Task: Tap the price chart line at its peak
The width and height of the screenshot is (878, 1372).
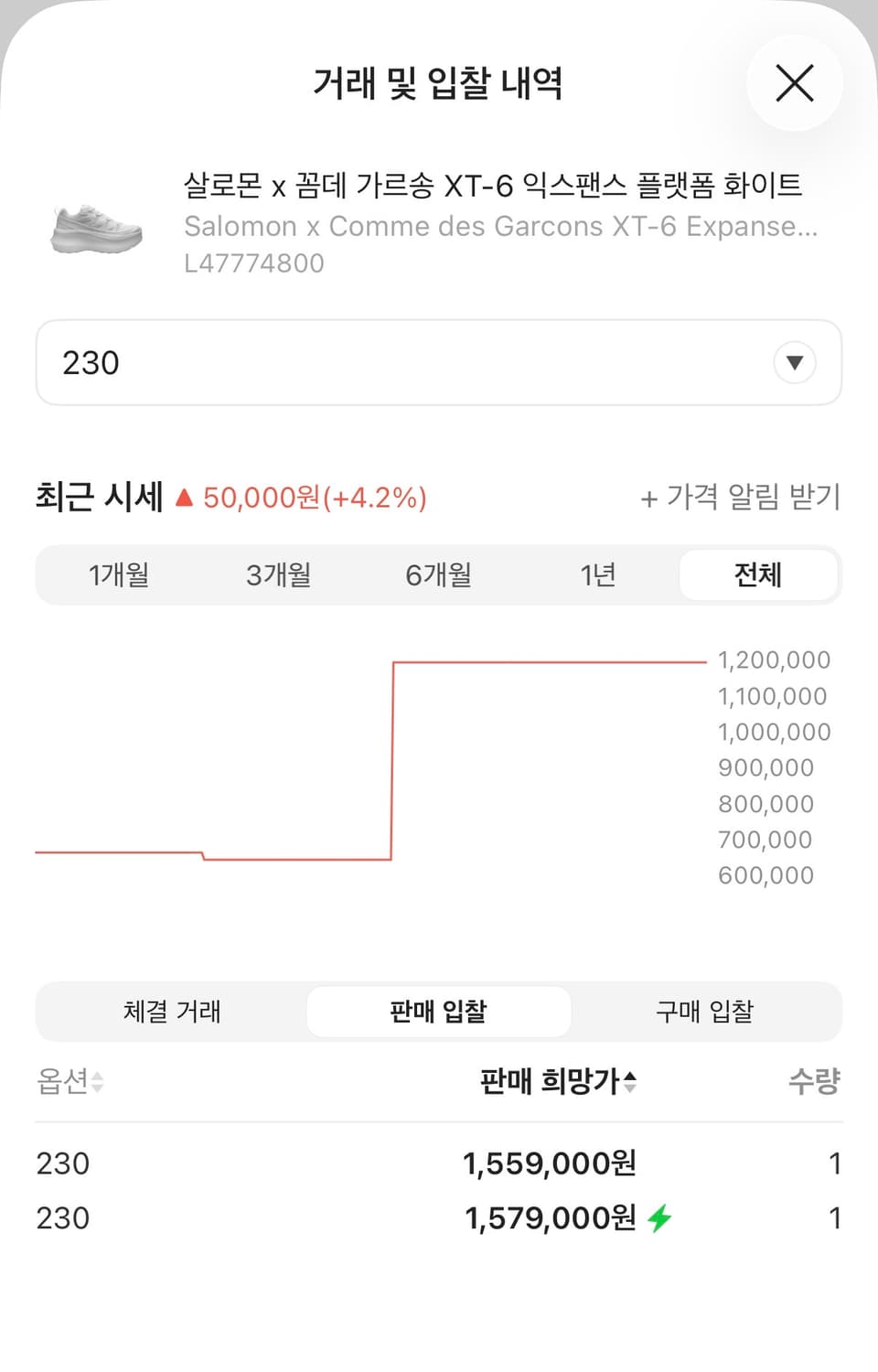Action: [549, 659]
